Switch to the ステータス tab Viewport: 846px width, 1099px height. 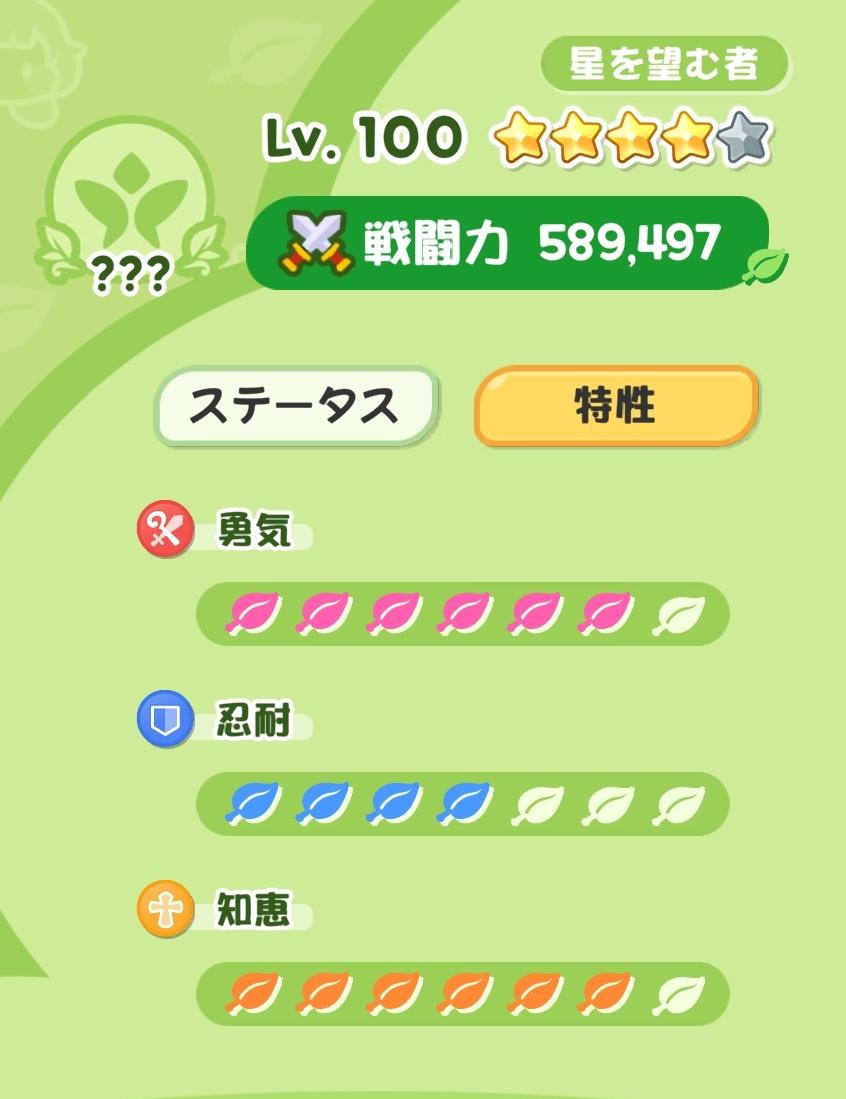coord(296,406)
